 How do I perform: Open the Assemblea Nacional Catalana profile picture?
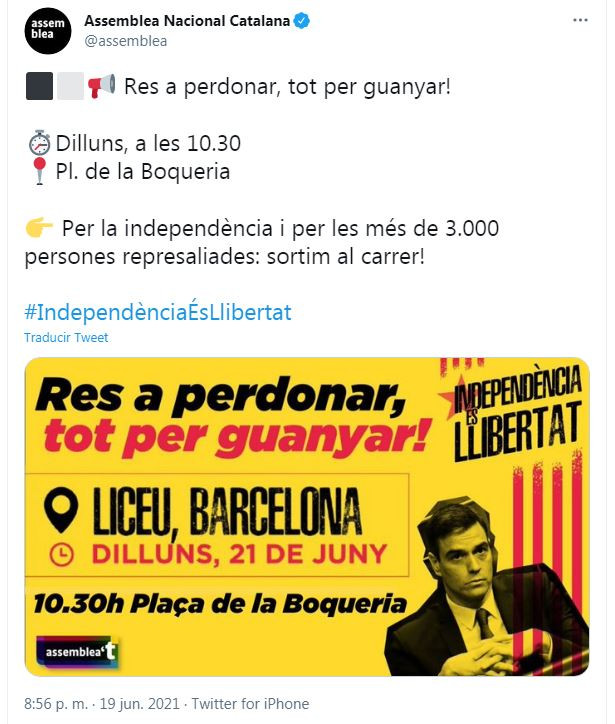pyautogui.click(x=47, y=31)
